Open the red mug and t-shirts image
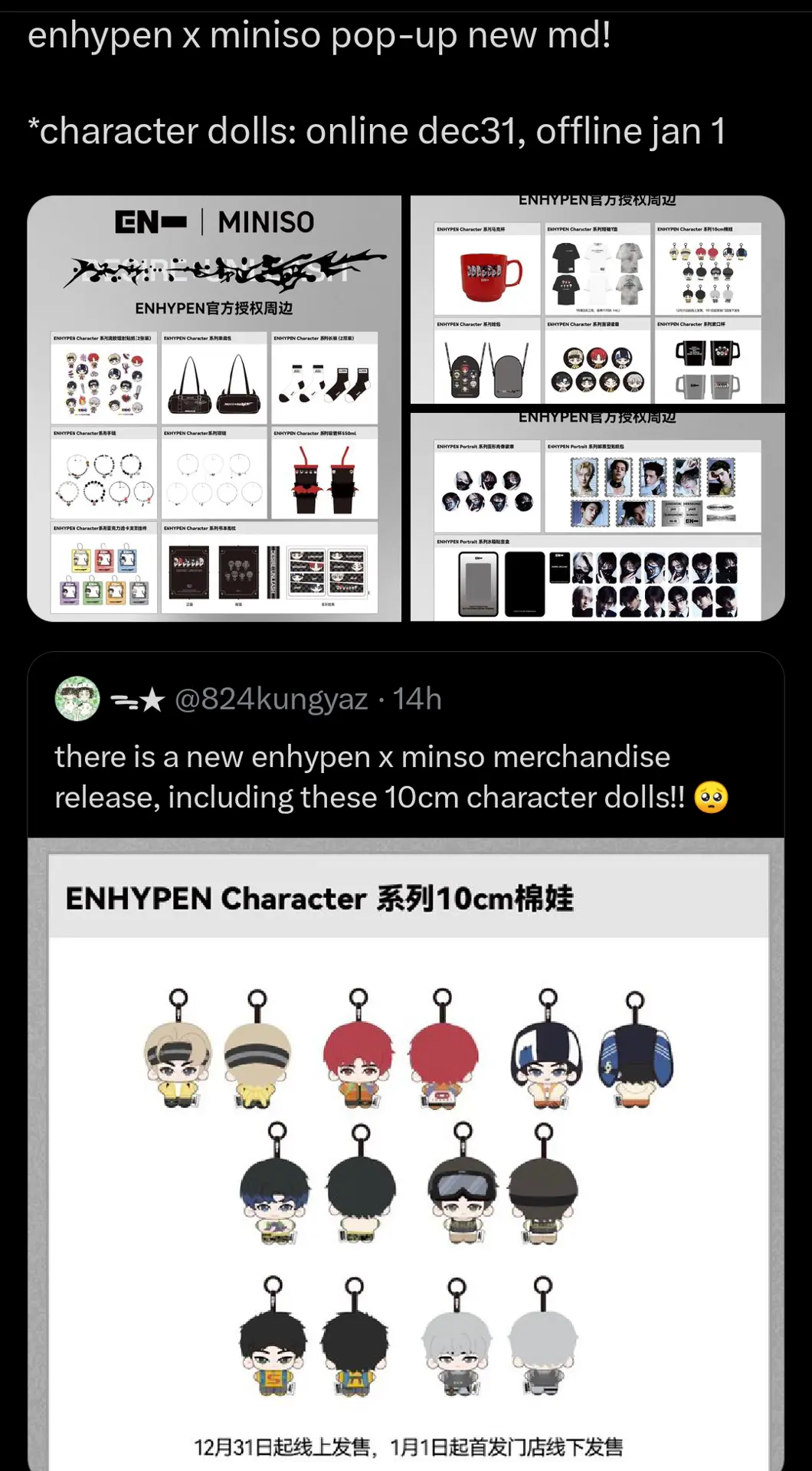 click(x=598, y=300)
